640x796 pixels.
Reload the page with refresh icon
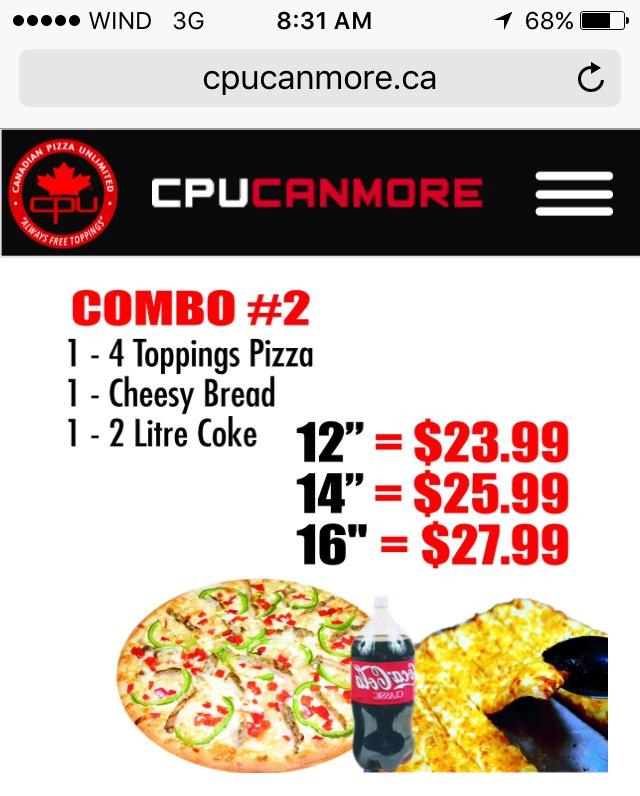point(591,78)
